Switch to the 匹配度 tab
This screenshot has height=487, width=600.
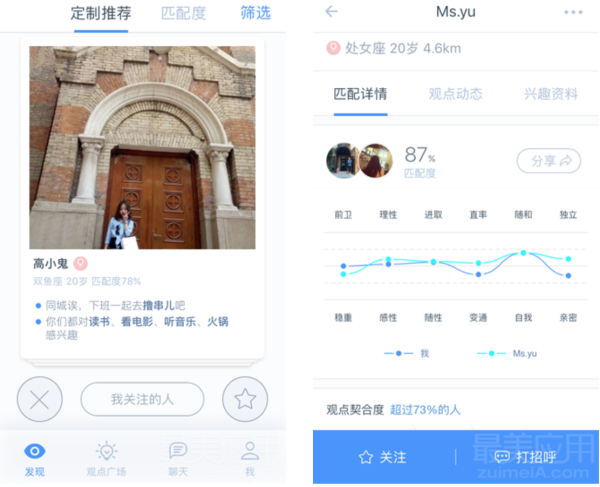pos(183,13)
